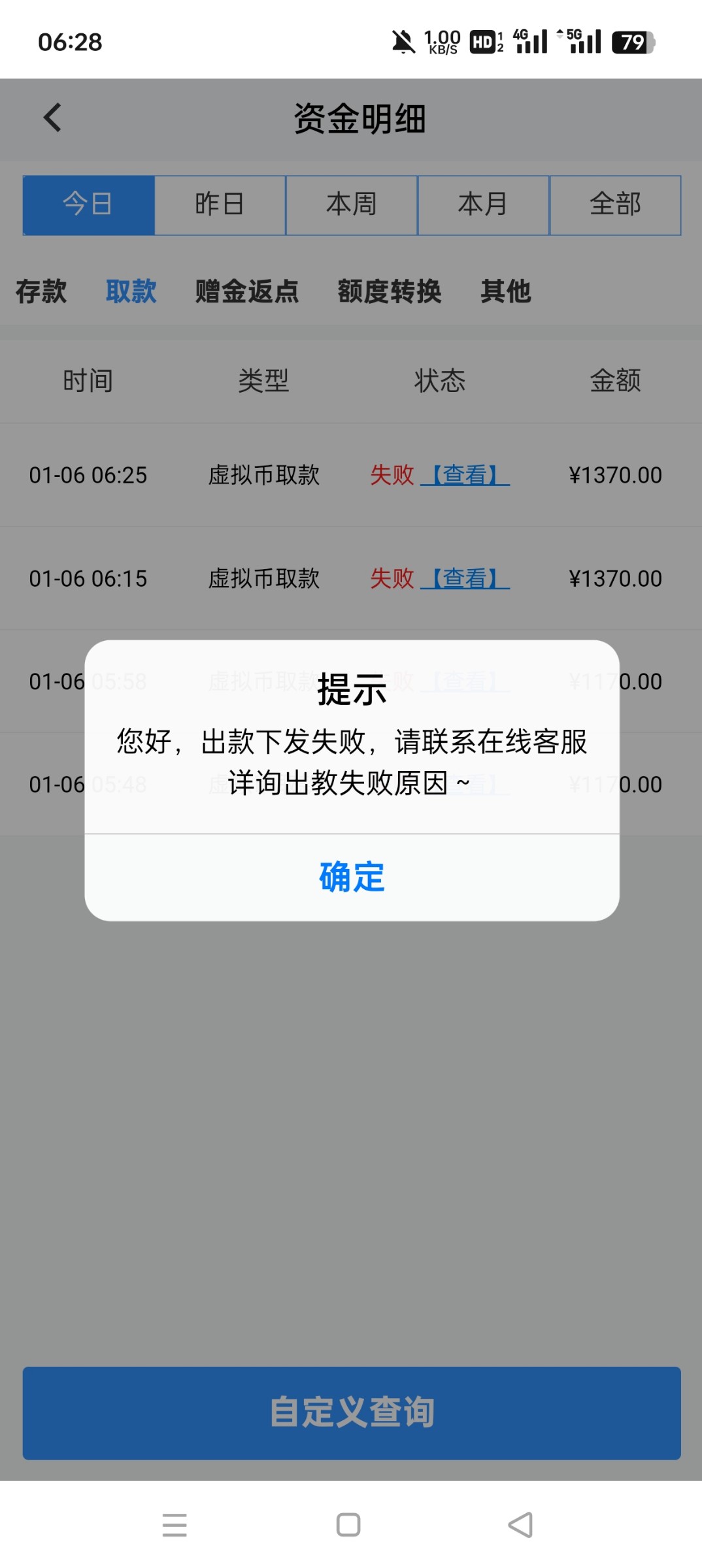Confirm the dialog with 确定
702x1568 pixels.
click(x=352, y=877)
